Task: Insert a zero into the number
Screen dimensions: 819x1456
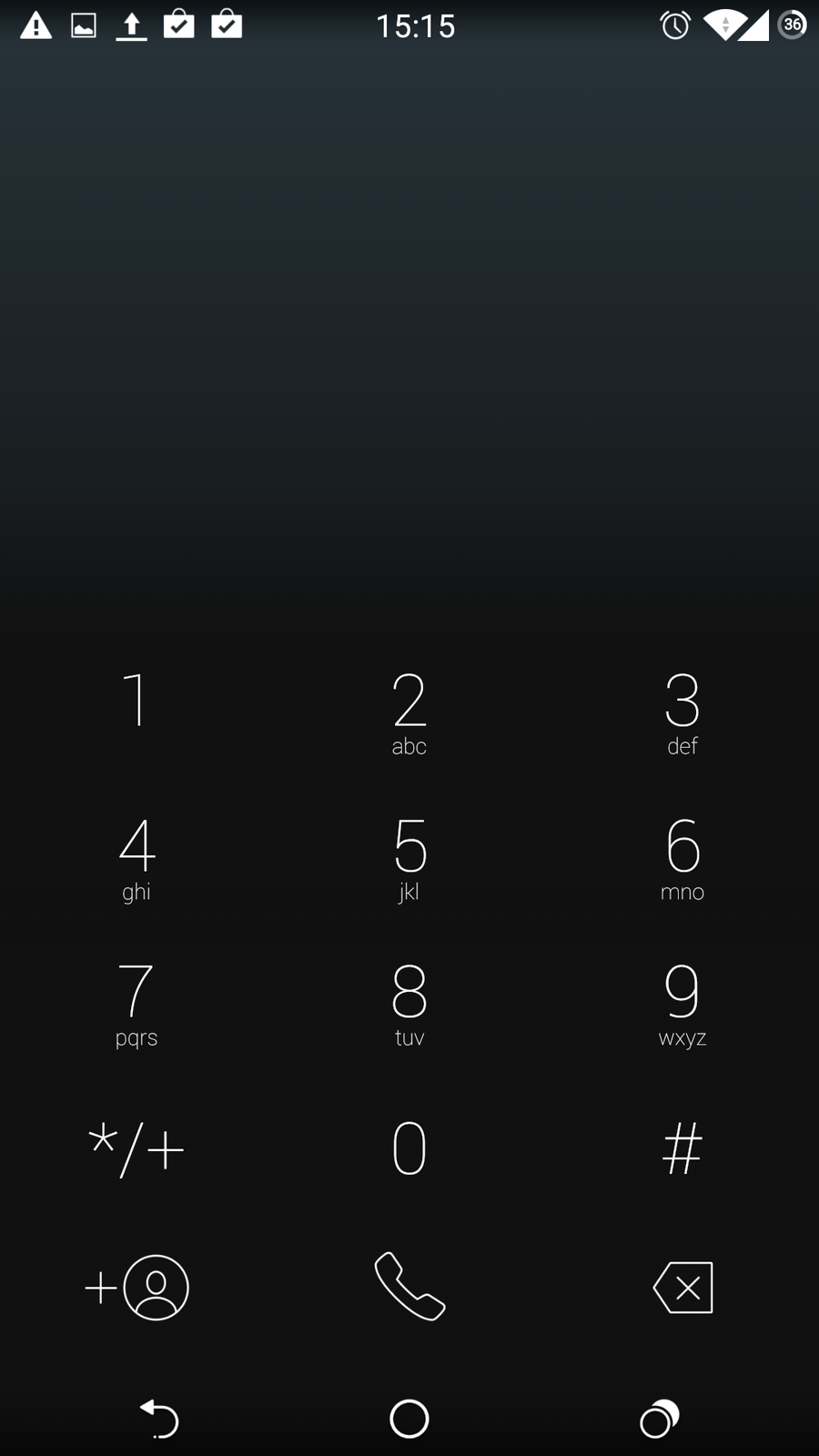Action: (409, 1148)
